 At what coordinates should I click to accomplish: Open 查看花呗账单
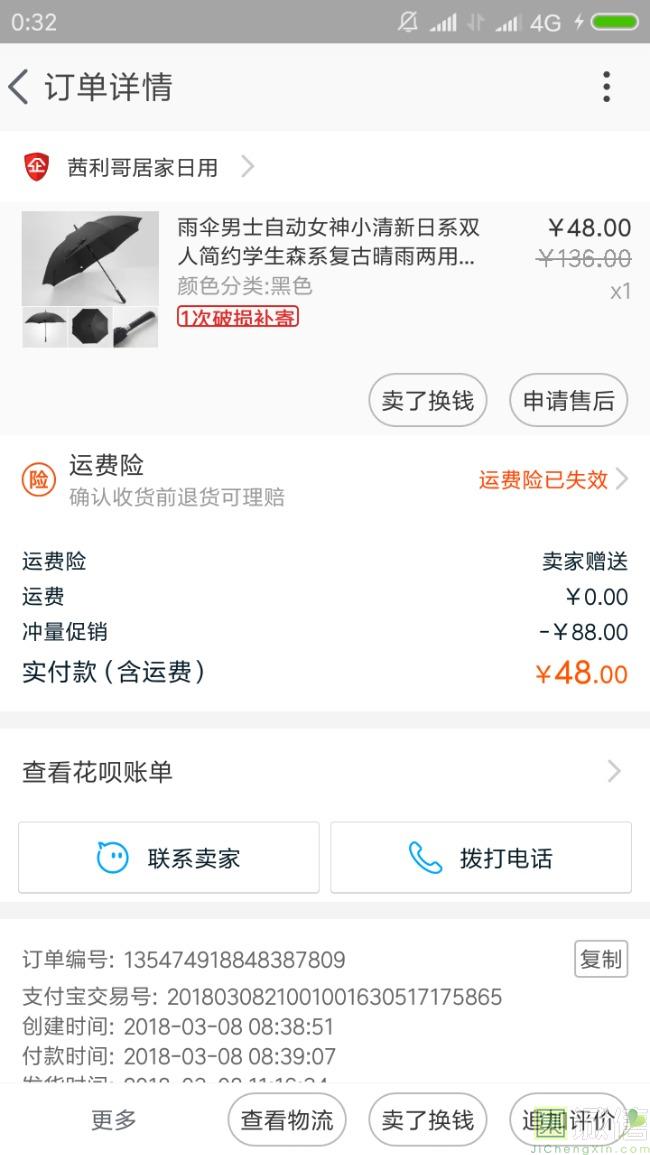click(x=325, y=771)
